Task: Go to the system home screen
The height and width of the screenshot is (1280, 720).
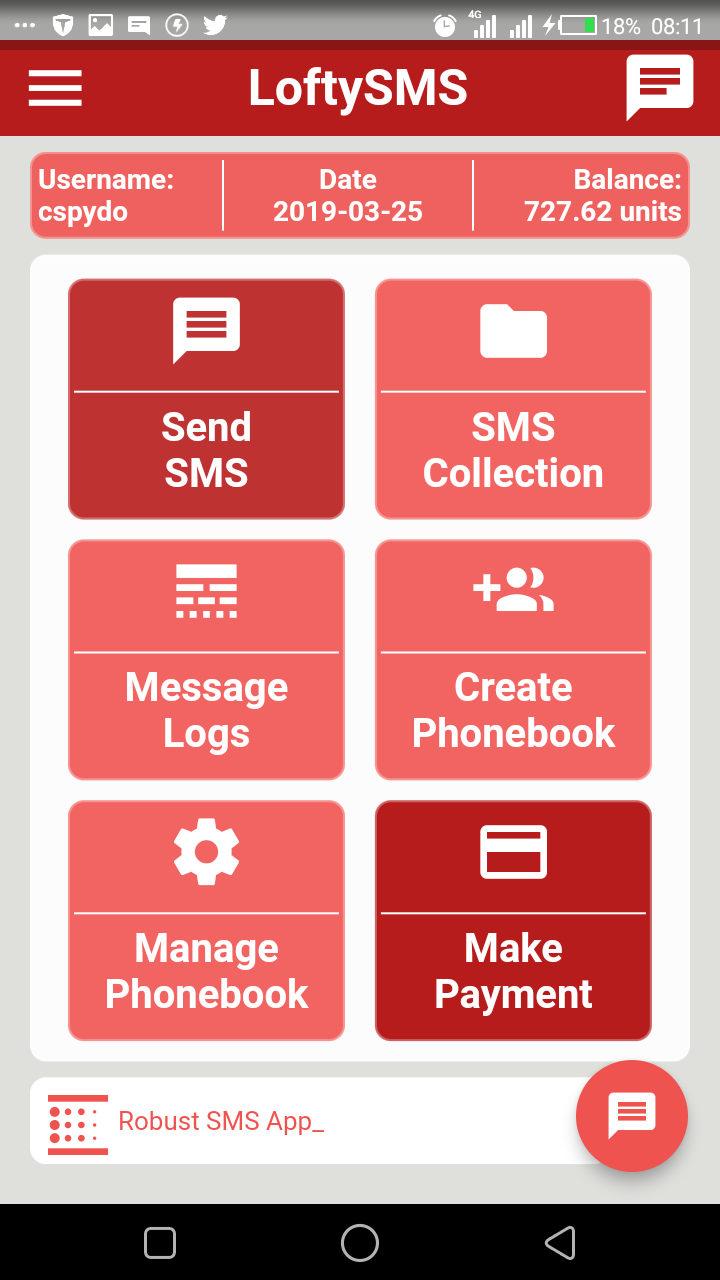Action: pos(360,1243)
